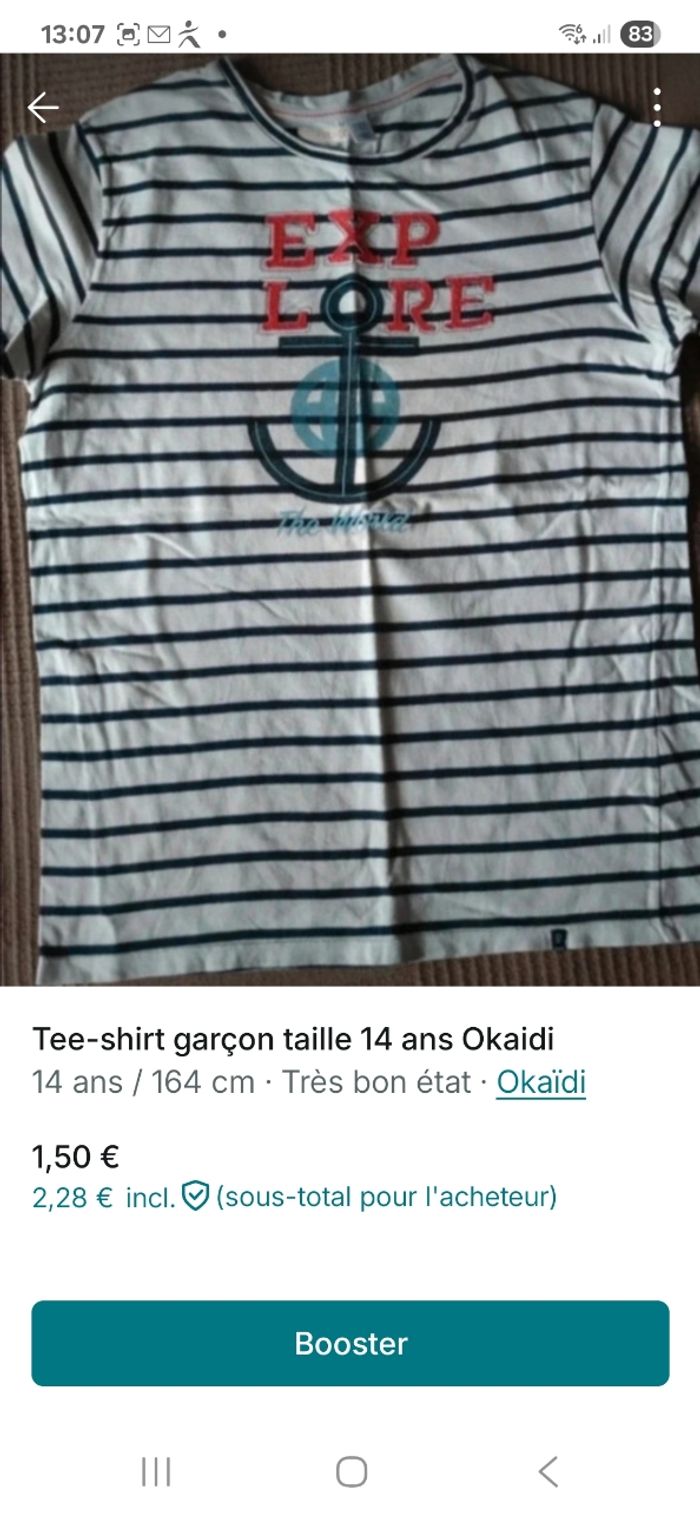Open the recent apps view

[156, 1471]
